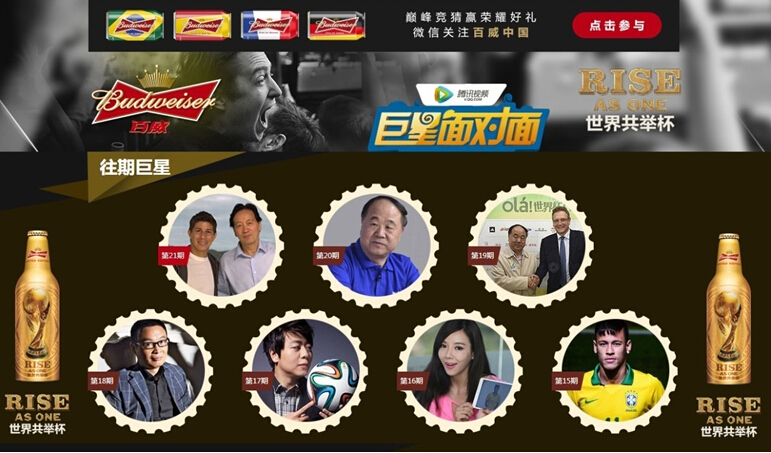The width and height of the screenshot is (771, 453).
Task: Open the 第17期 star episode
Action: (x=305, y=371)
